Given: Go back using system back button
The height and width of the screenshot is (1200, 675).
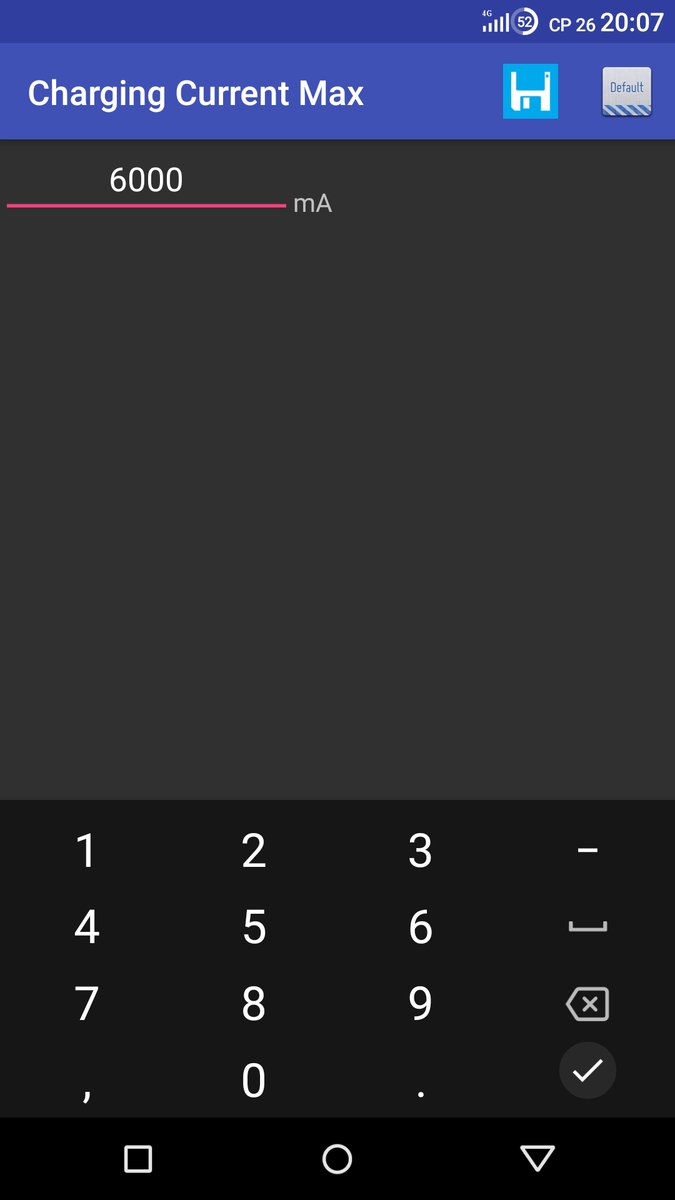Looking at the screenshot, I should click(x=537, y=1159).
